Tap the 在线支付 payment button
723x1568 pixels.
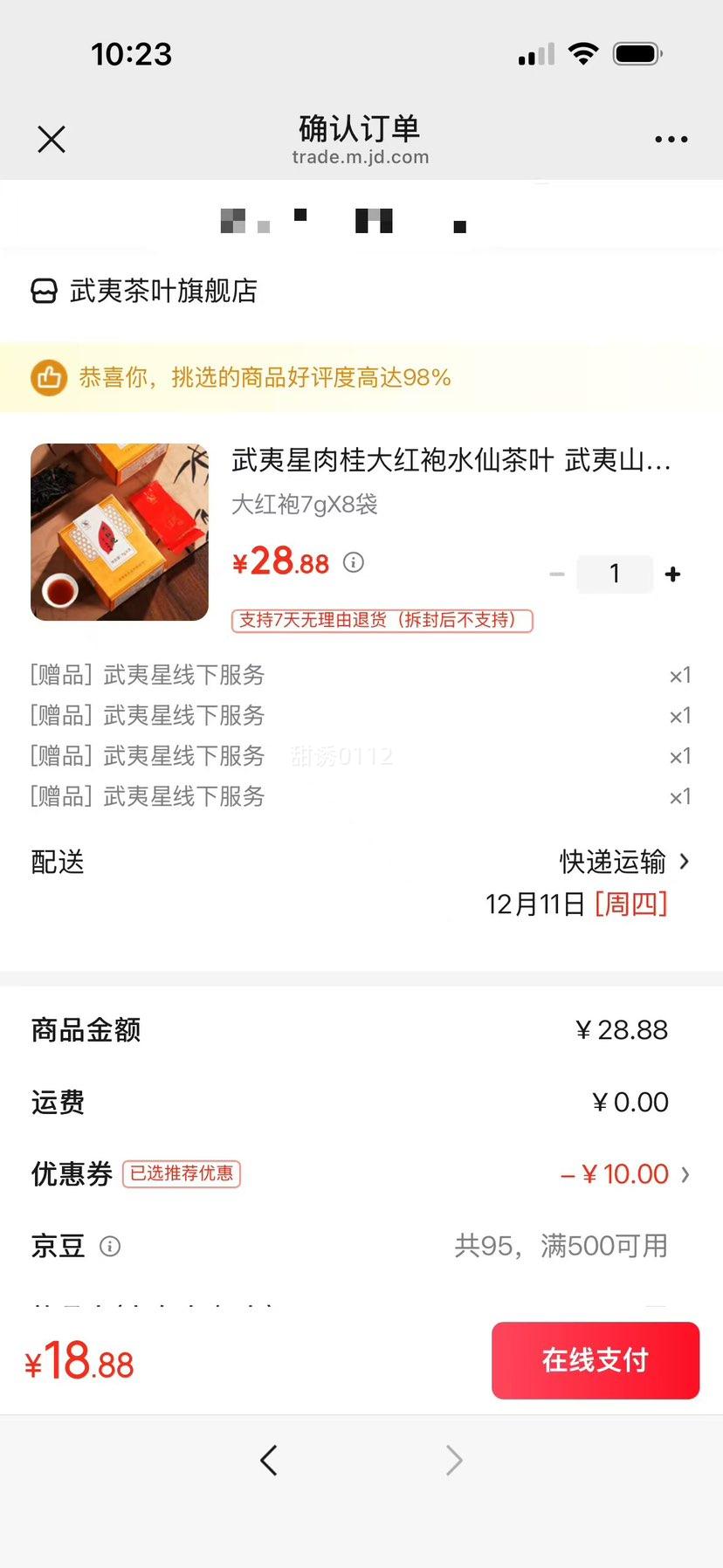[595, 1360]
